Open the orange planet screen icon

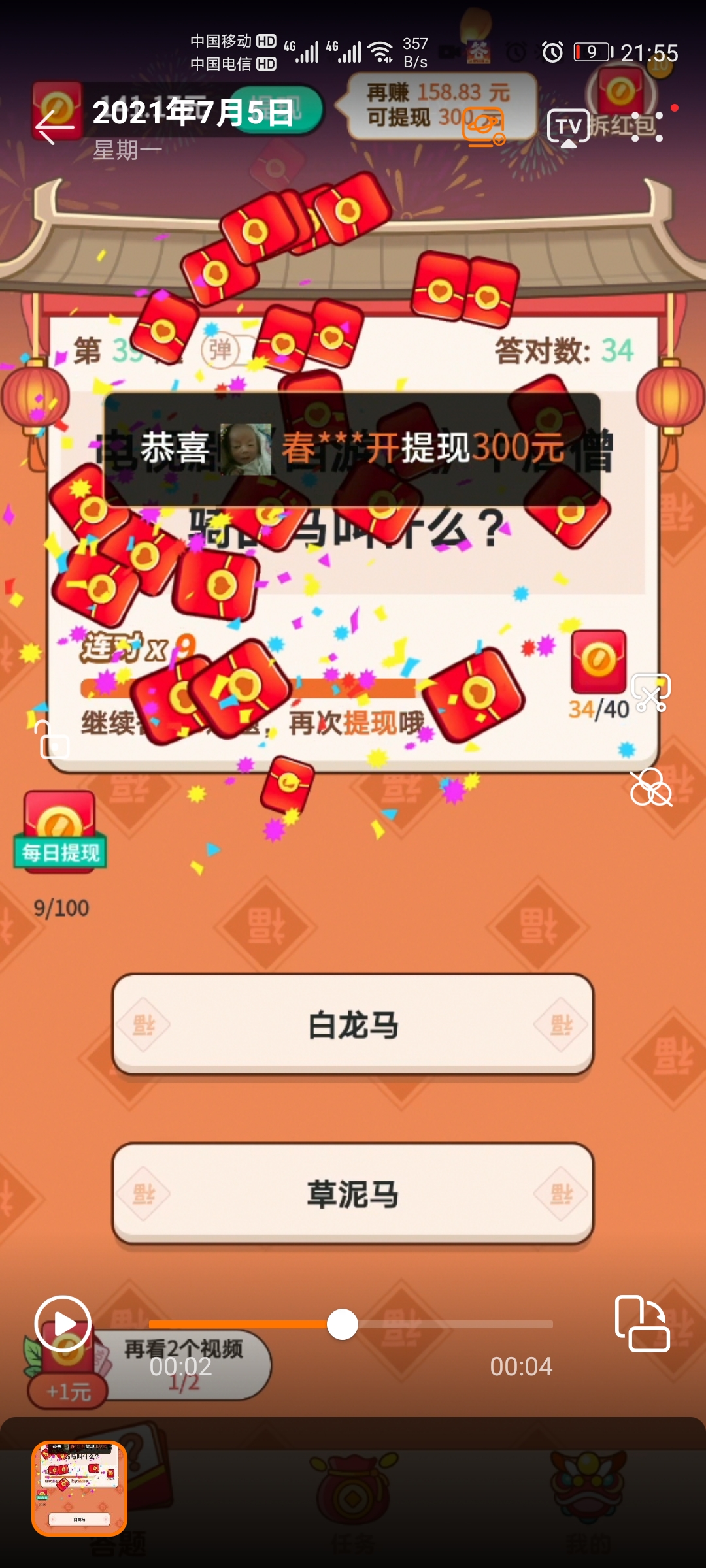tap(483, 127)
